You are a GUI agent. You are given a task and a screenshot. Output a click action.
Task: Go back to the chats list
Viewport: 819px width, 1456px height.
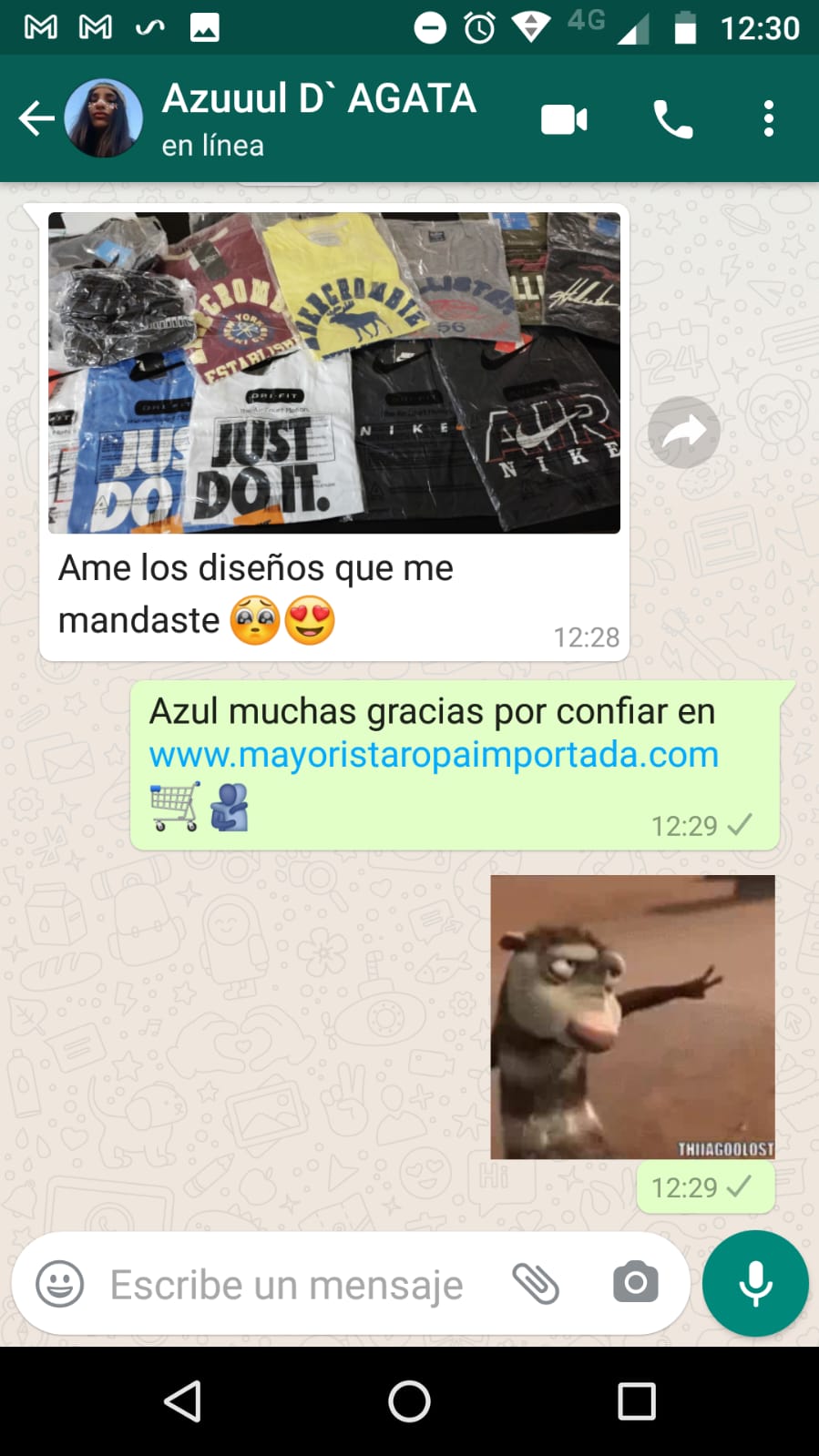click(36, 118)
